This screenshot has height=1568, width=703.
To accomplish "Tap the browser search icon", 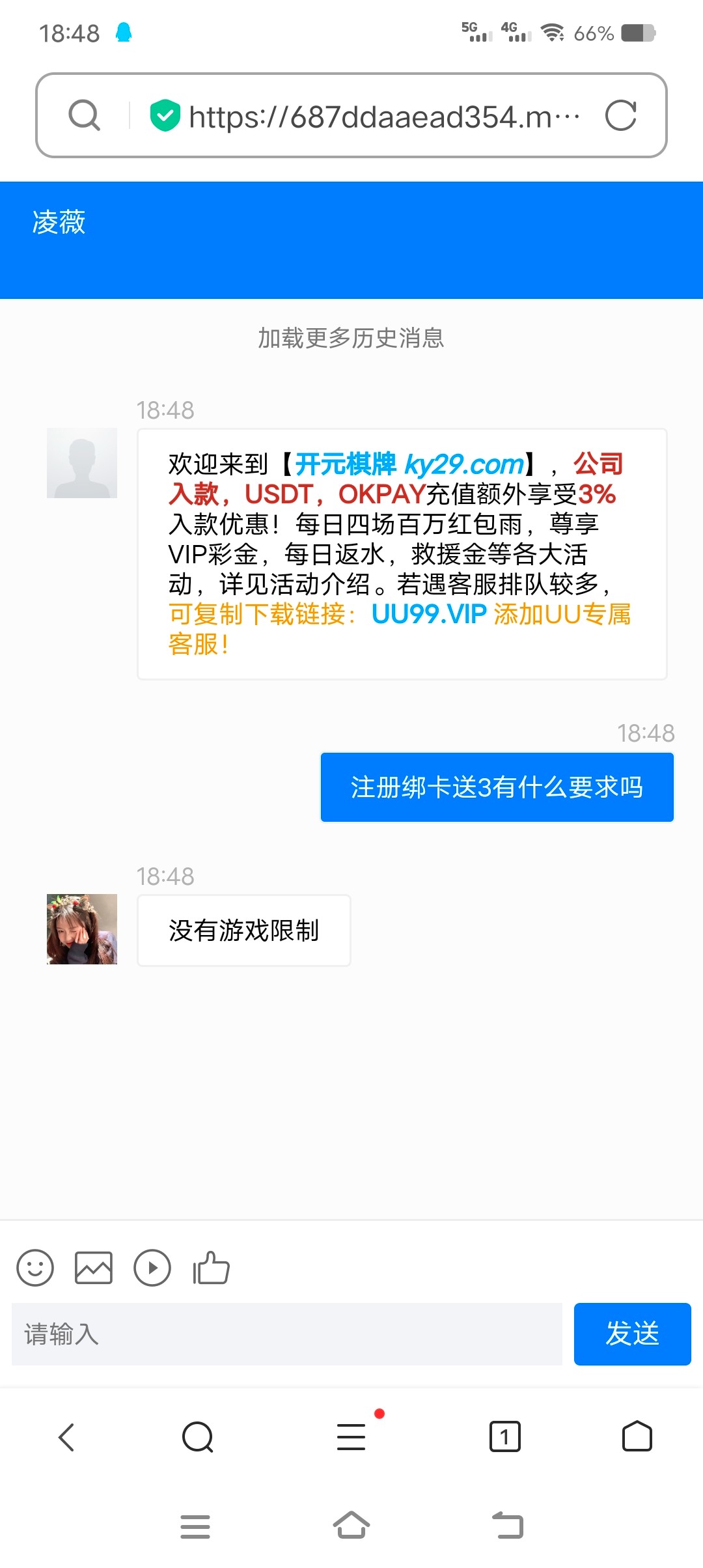I will click(x=85, y=116).
